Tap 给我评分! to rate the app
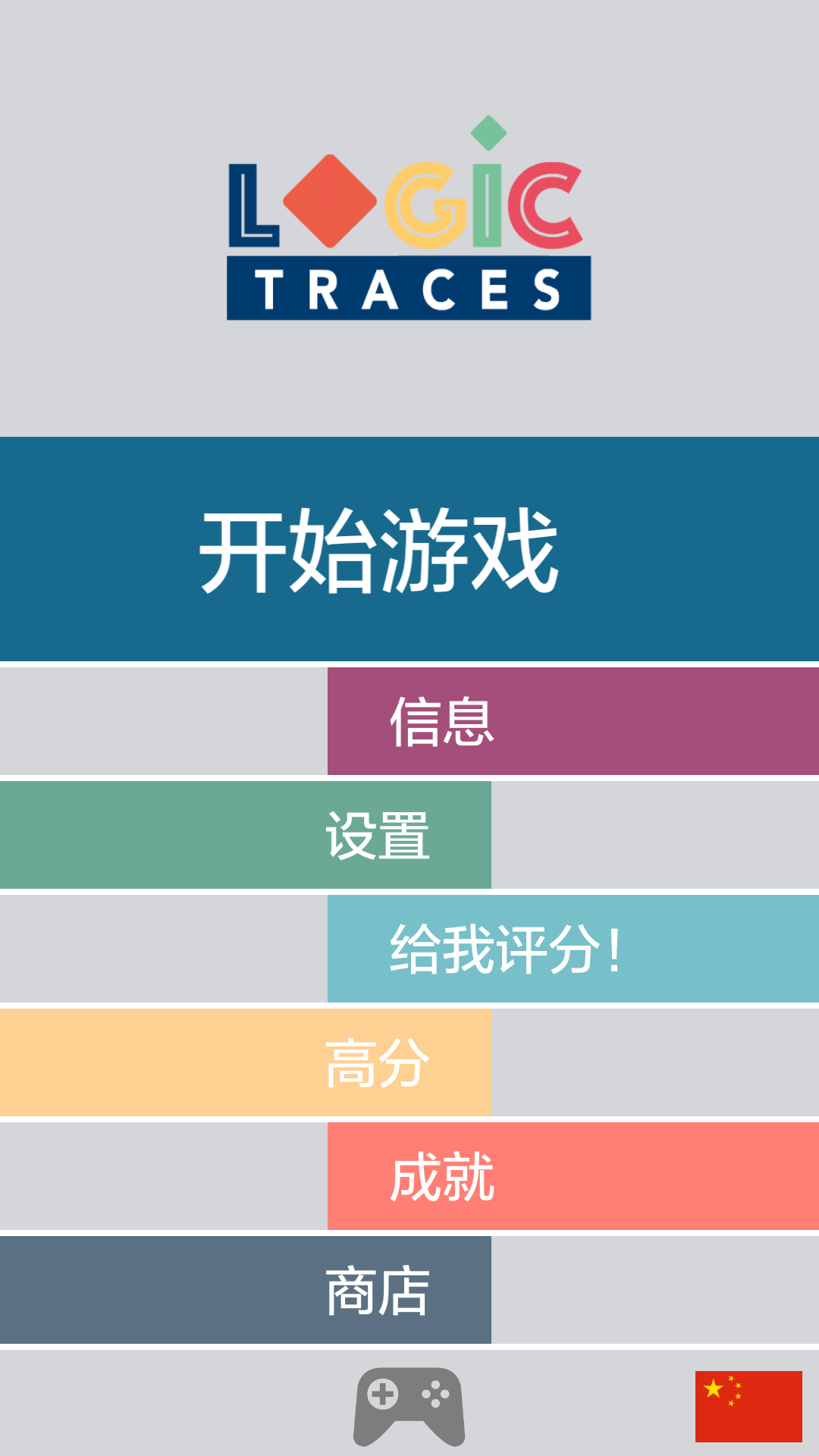The image size is (819, 1456). tap(573, 949)
